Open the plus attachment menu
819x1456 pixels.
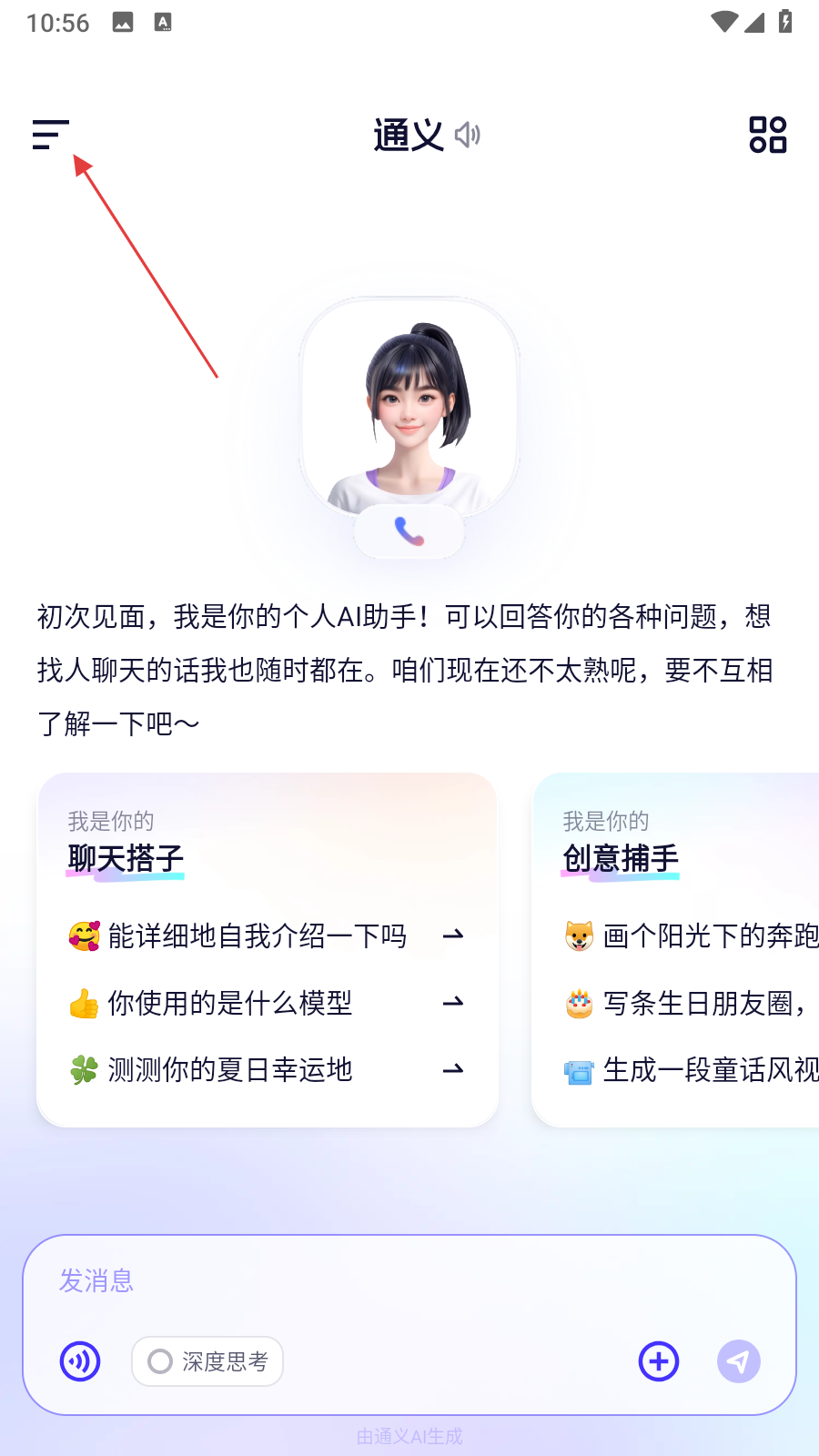click(659, 1361)
